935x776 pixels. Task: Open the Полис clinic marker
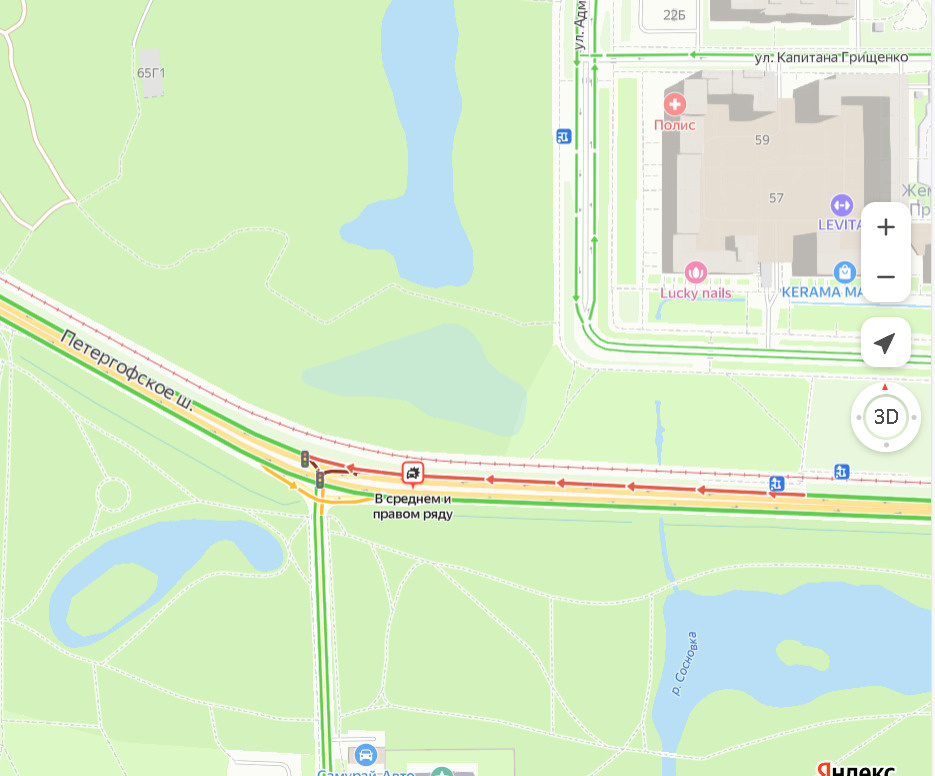tap(675, 104)
